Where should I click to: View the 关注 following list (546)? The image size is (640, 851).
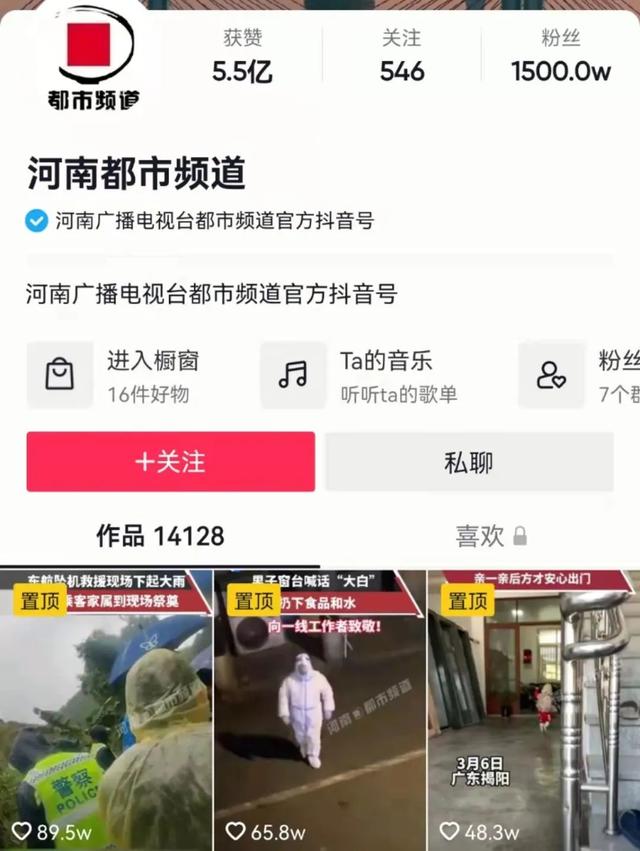pos(402,56)
